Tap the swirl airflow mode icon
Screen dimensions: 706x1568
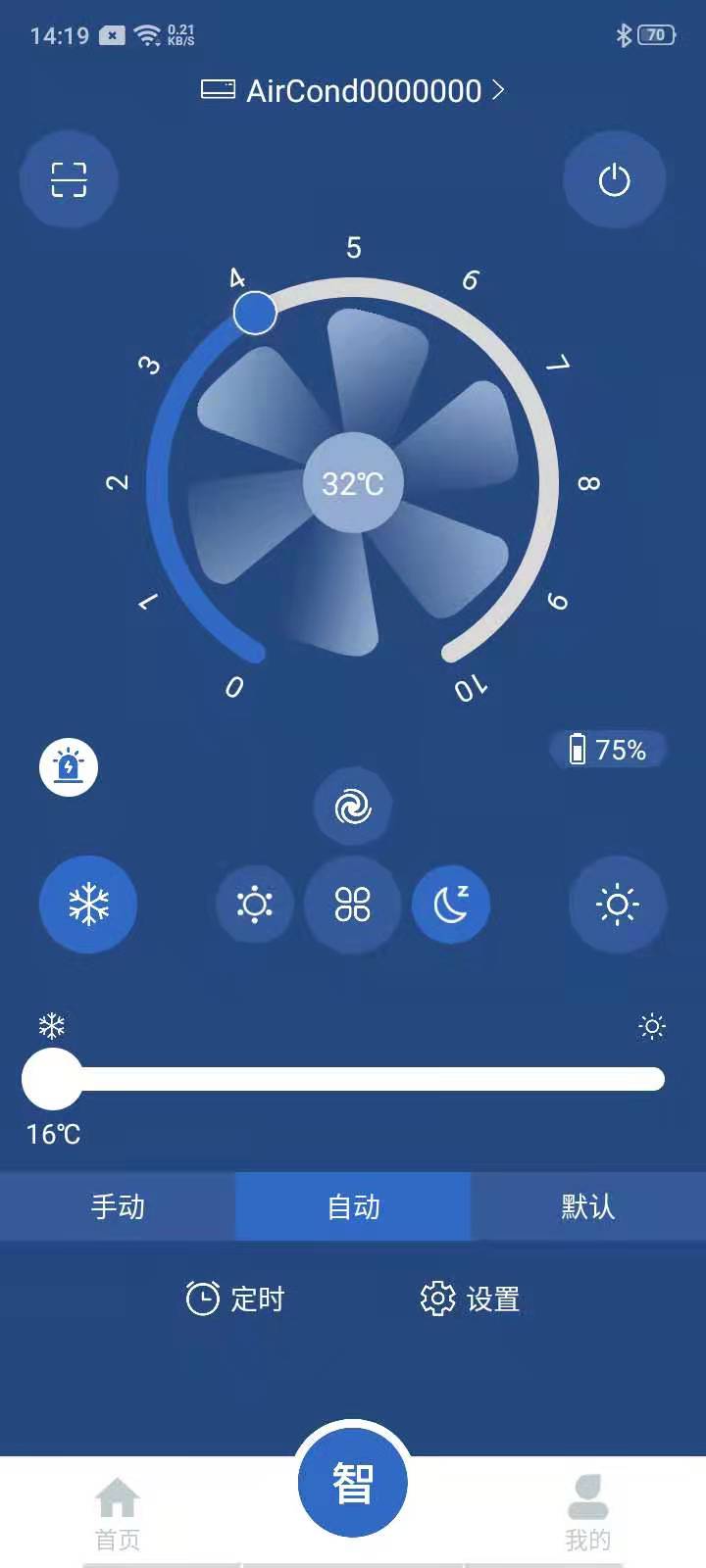353,807
